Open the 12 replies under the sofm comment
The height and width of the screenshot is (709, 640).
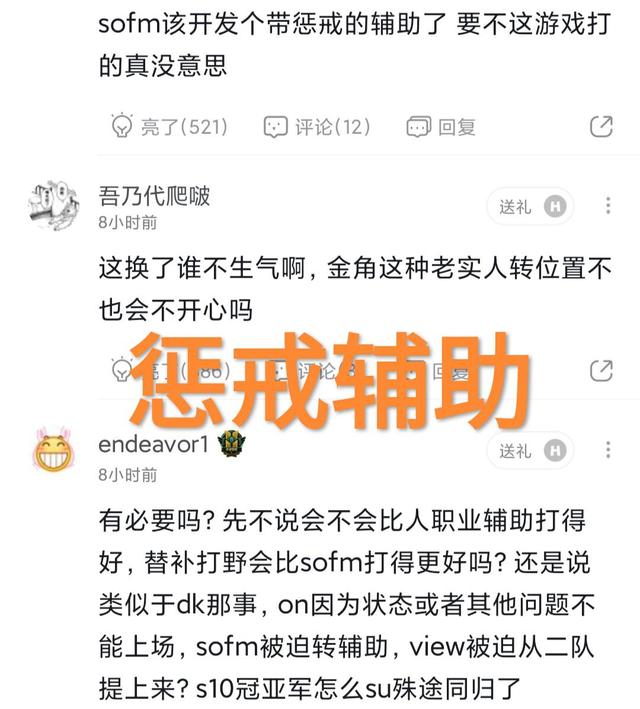click(316, 127)
